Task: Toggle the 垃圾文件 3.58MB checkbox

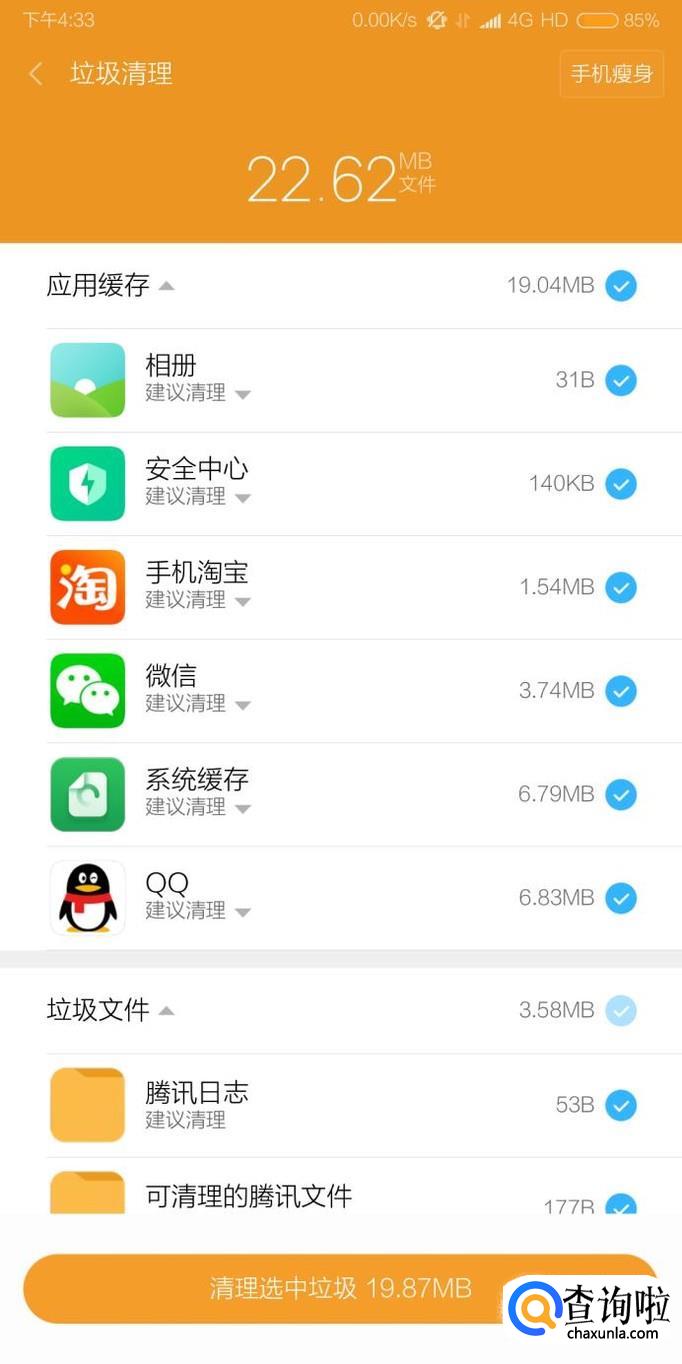Action: (621, 1010)
